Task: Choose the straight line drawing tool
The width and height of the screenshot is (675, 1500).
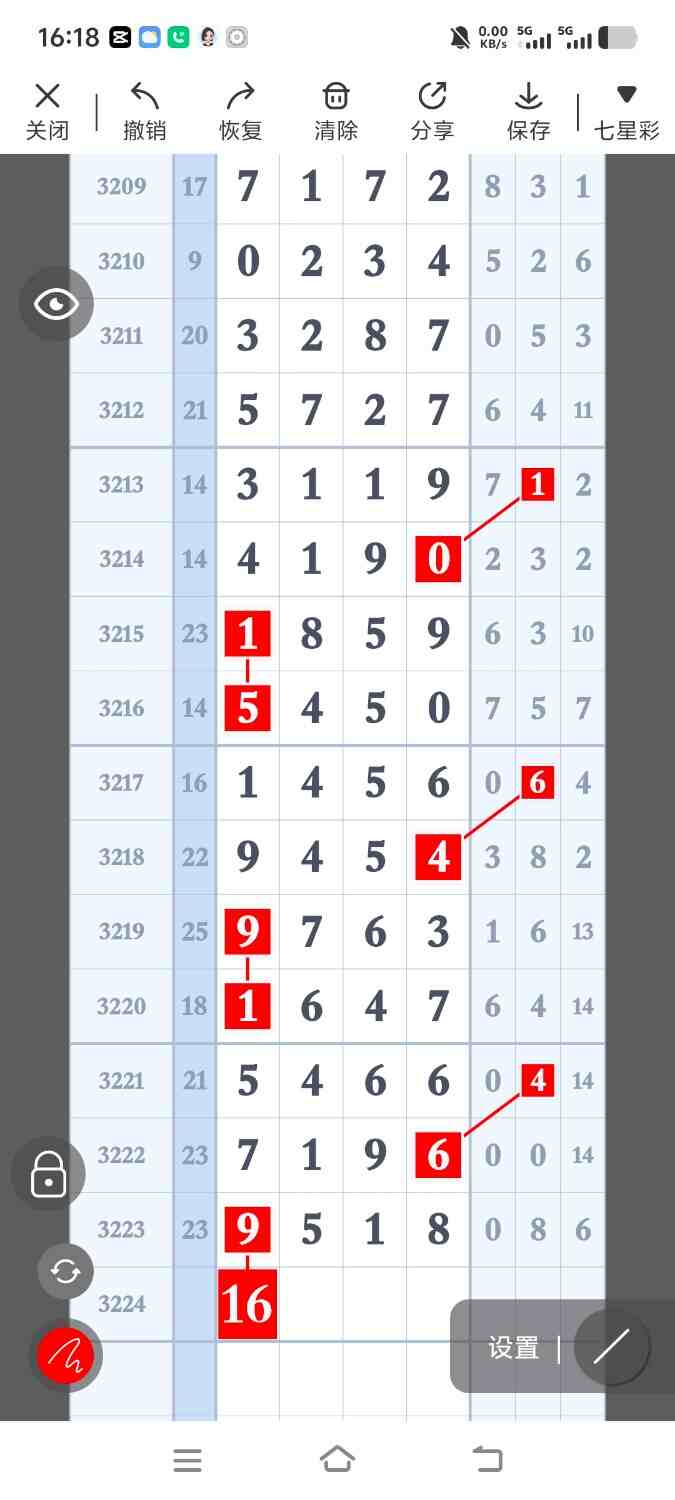Action: pyautogui.click(x=610, y=1347)
